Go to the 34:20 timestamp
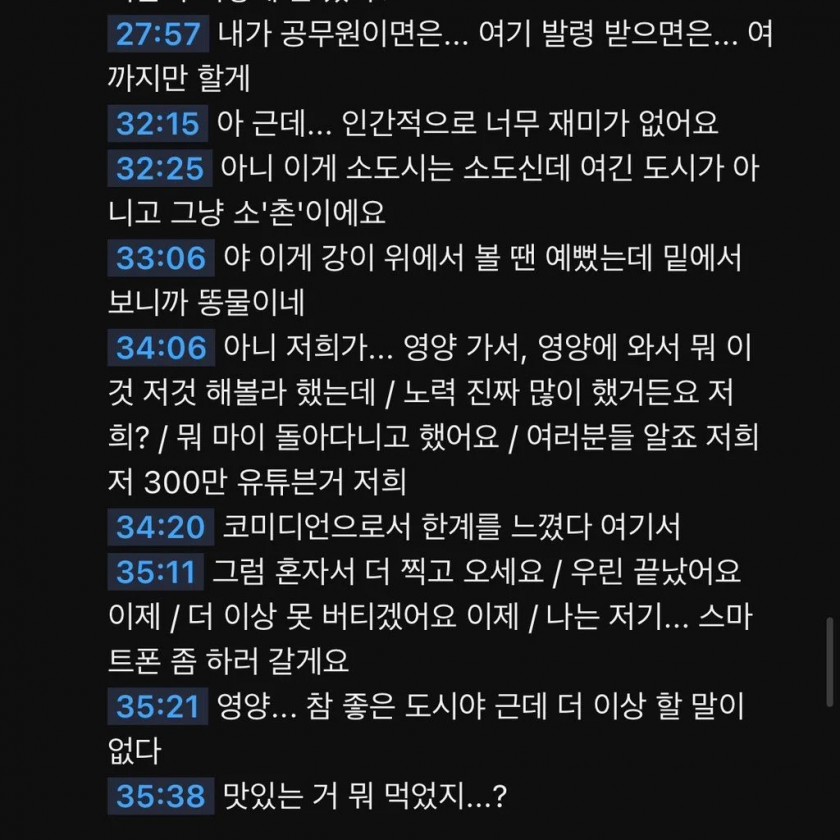Screen dimensions: 840x840 [x=158, y=526]
